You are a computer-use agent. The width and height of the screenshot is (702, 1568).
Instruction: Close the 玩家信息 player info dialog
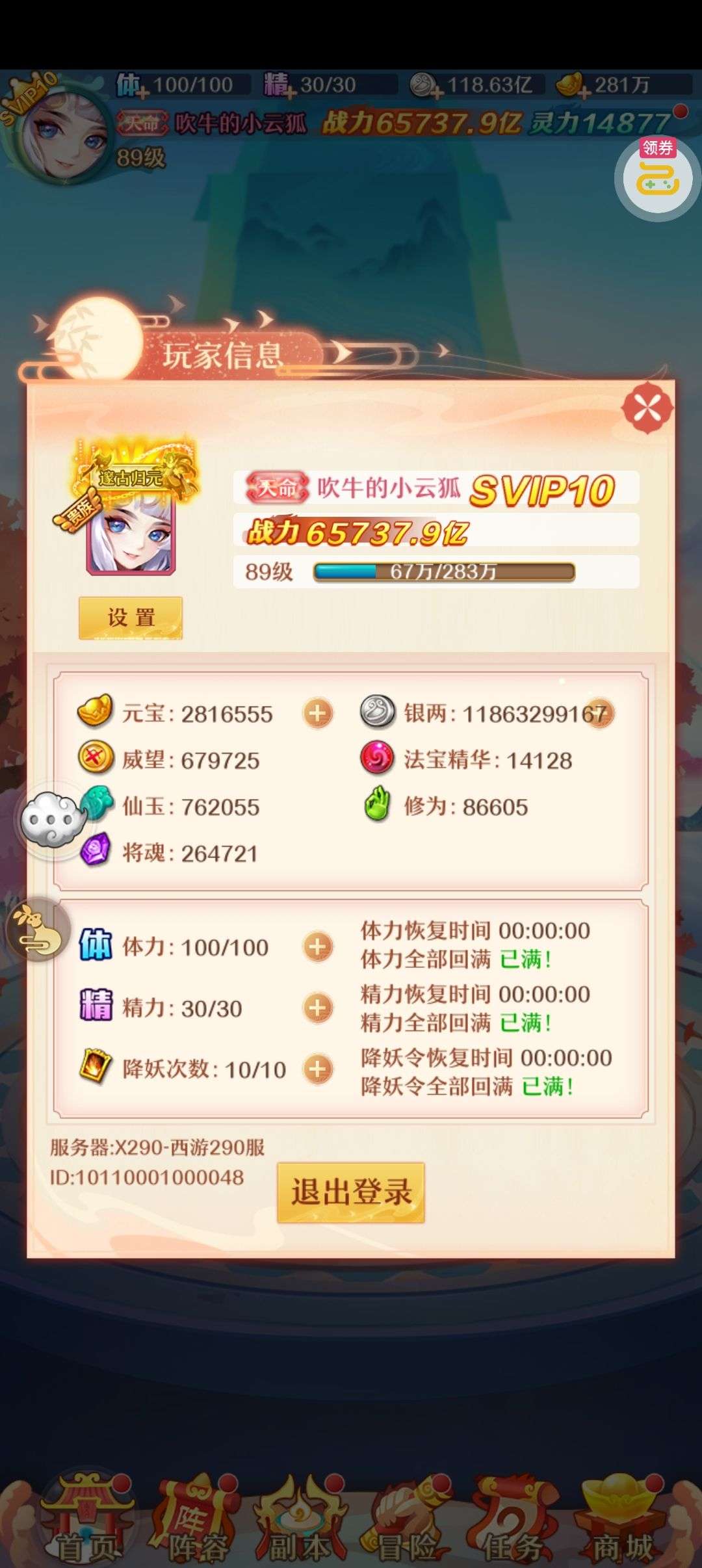click(647, 409)
